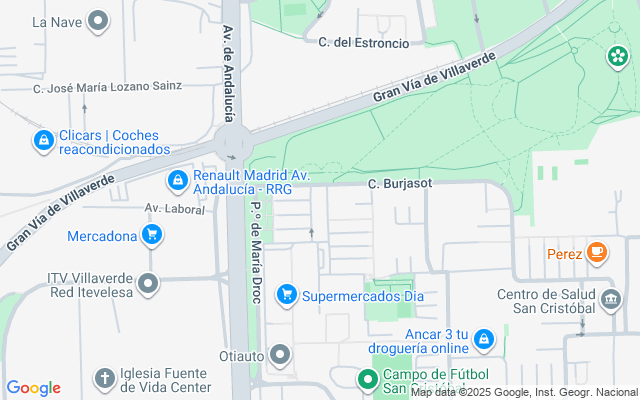Tap the Otiauto place marker
This screenshot has width=640, height=400.
pos(281,355)
